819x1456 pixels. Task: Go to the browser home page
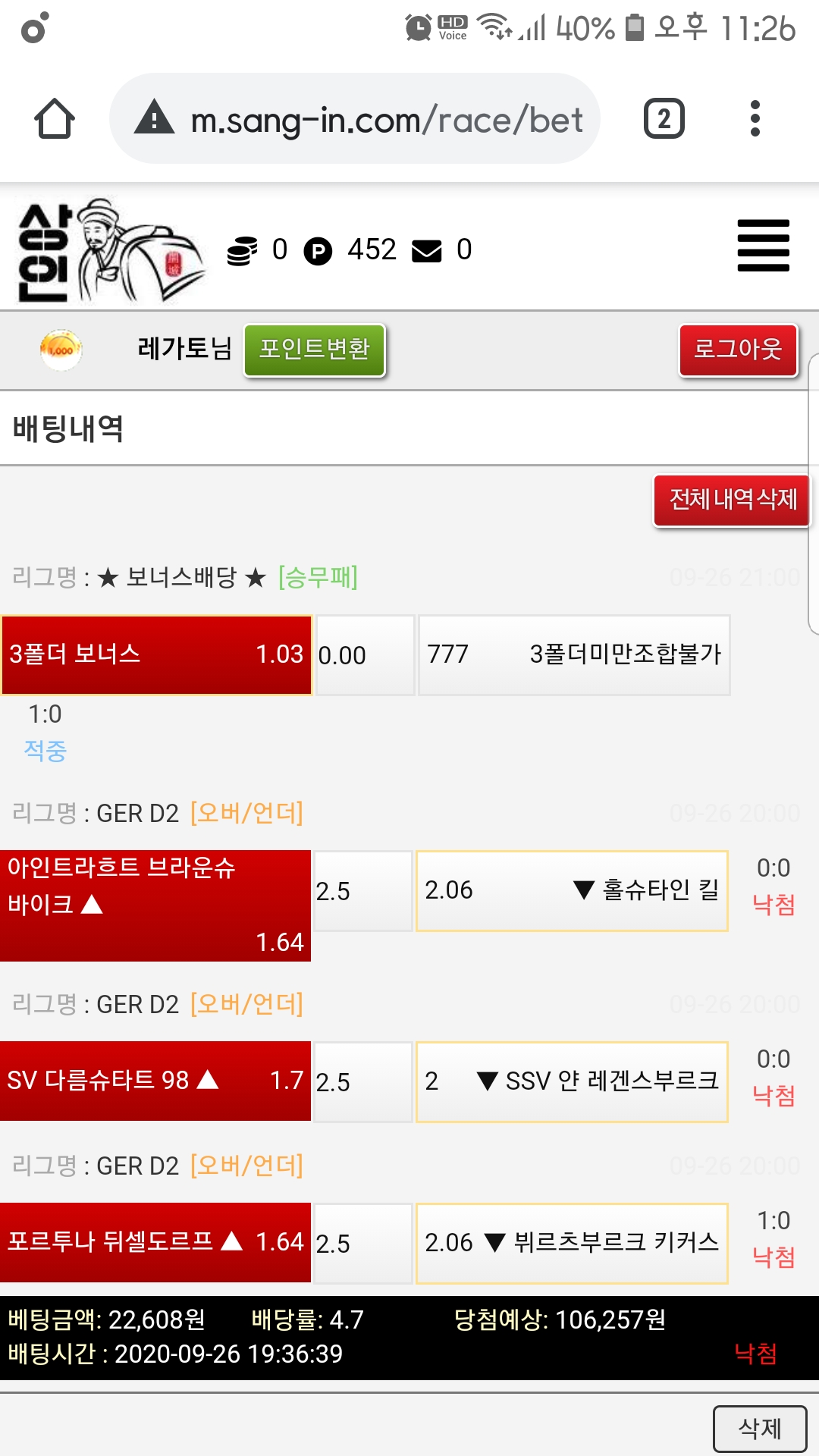pyautogui.click(x=55, y=119)
